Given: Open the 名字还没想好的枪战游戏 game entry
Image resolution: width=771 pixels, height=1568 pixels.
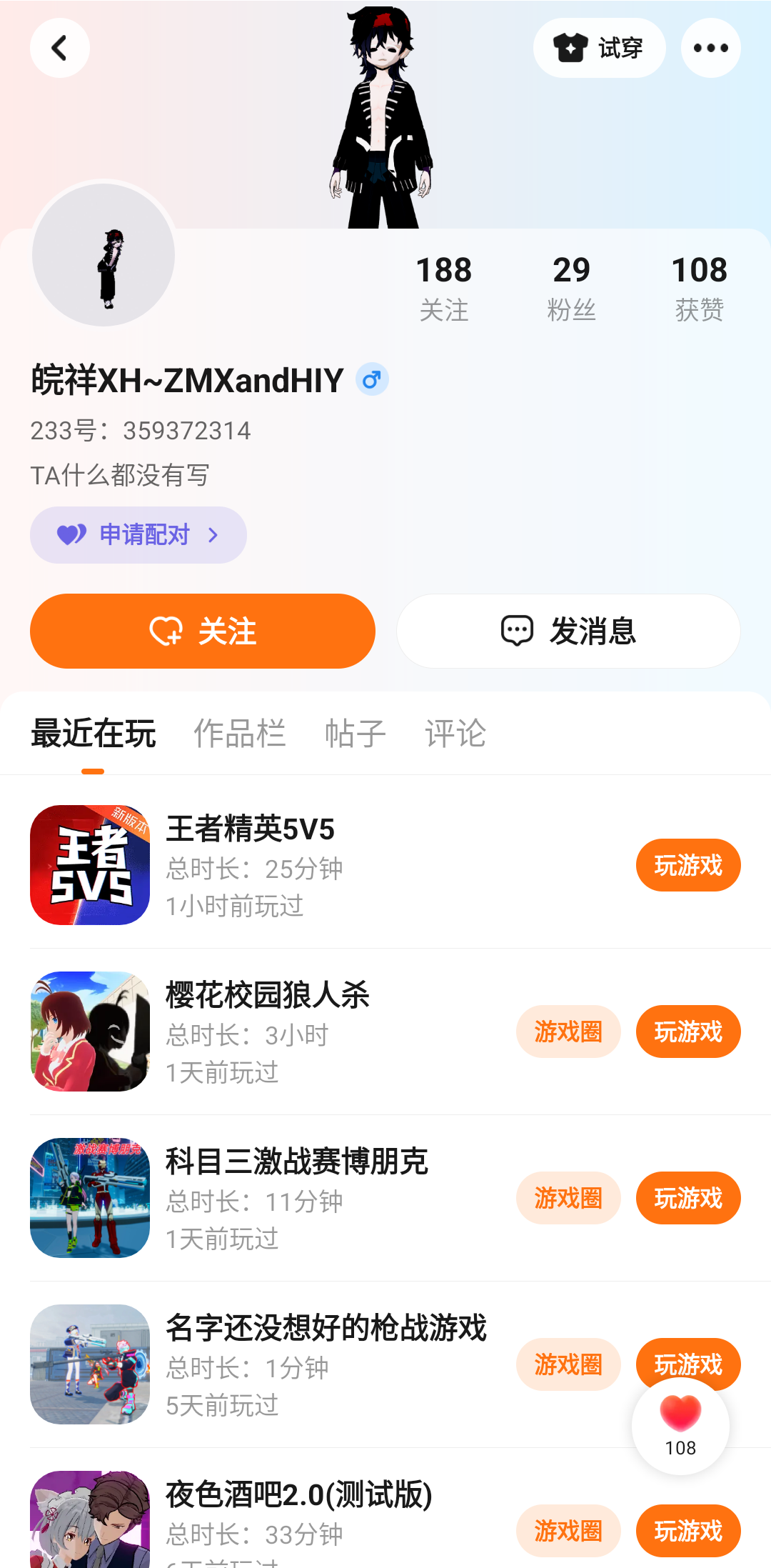Looking at the screenshot, I should (x=326, y=1329).
